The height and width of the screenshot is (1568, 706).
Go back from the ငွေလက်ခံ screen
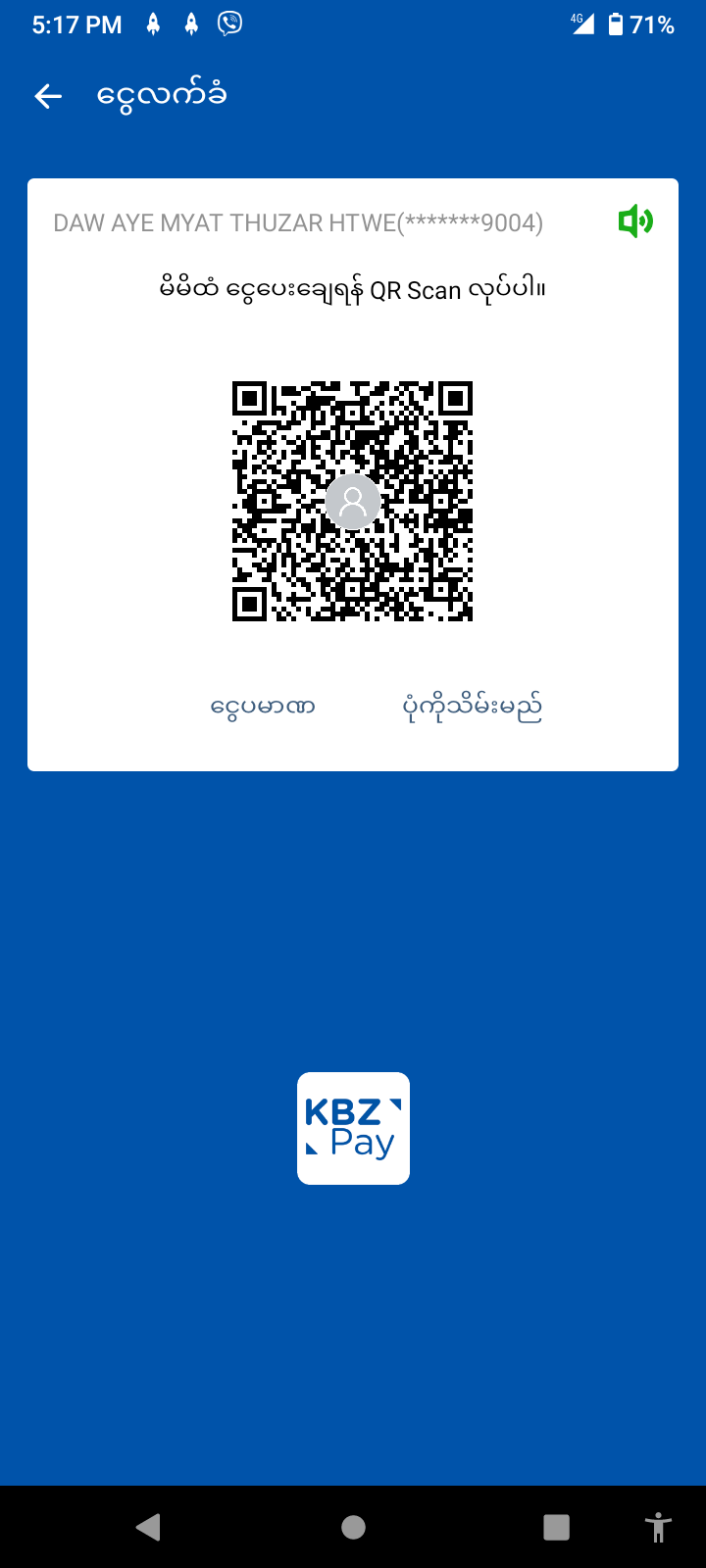pyautogui.click(x=48, y=96)
